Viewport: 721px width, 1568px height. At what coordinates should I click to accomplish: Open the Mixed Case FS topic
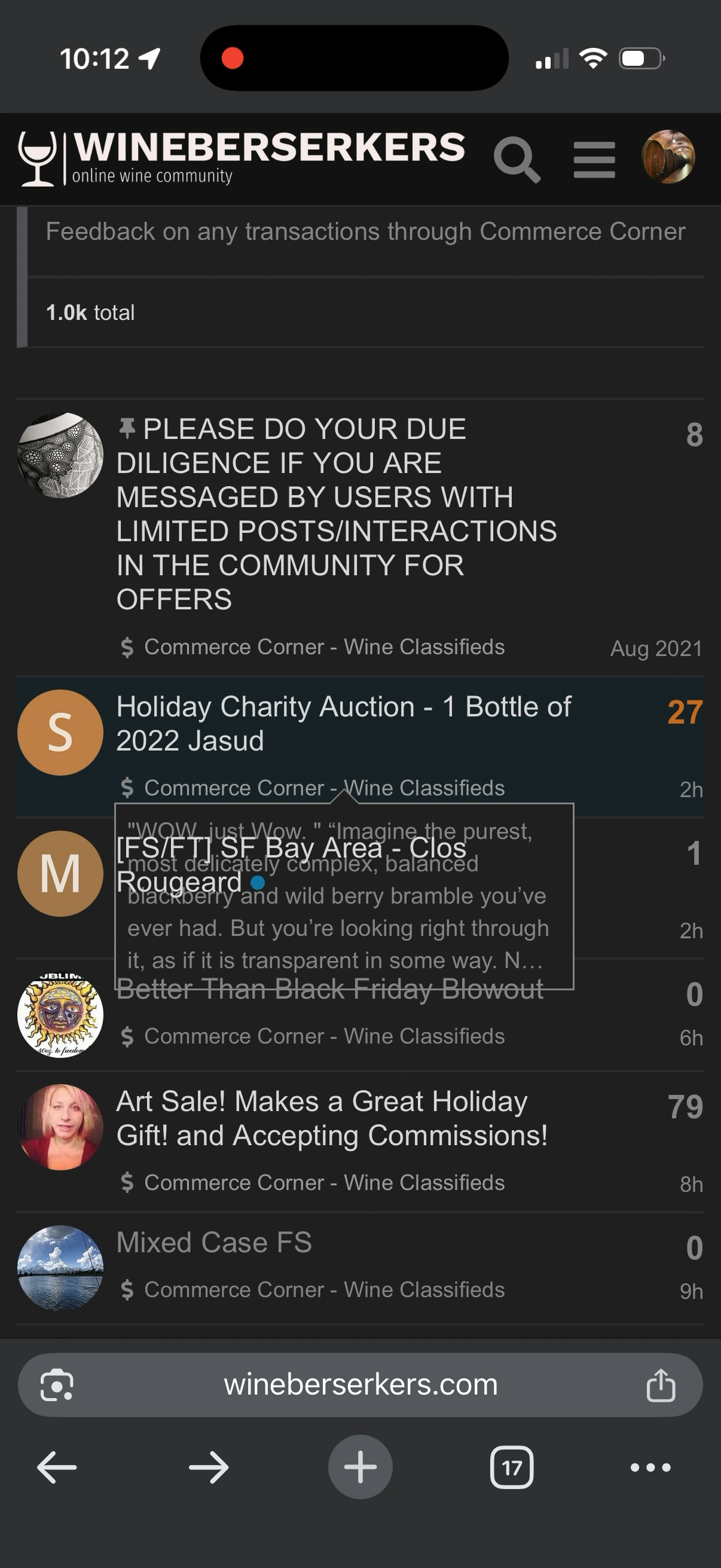tap(214, 1242)
